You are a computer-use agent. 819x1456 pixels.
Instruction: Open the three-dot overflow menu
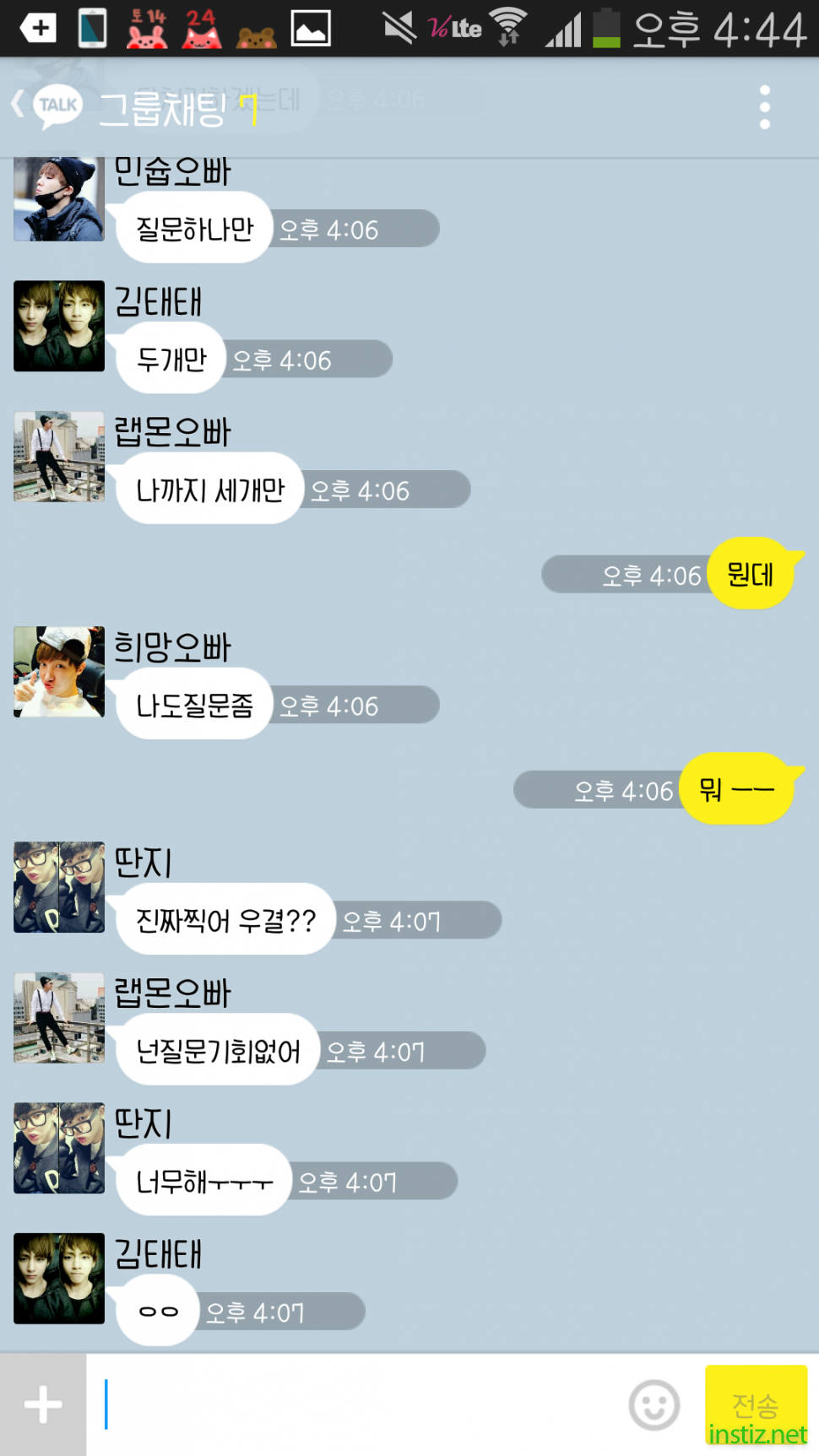click(764, 107)
